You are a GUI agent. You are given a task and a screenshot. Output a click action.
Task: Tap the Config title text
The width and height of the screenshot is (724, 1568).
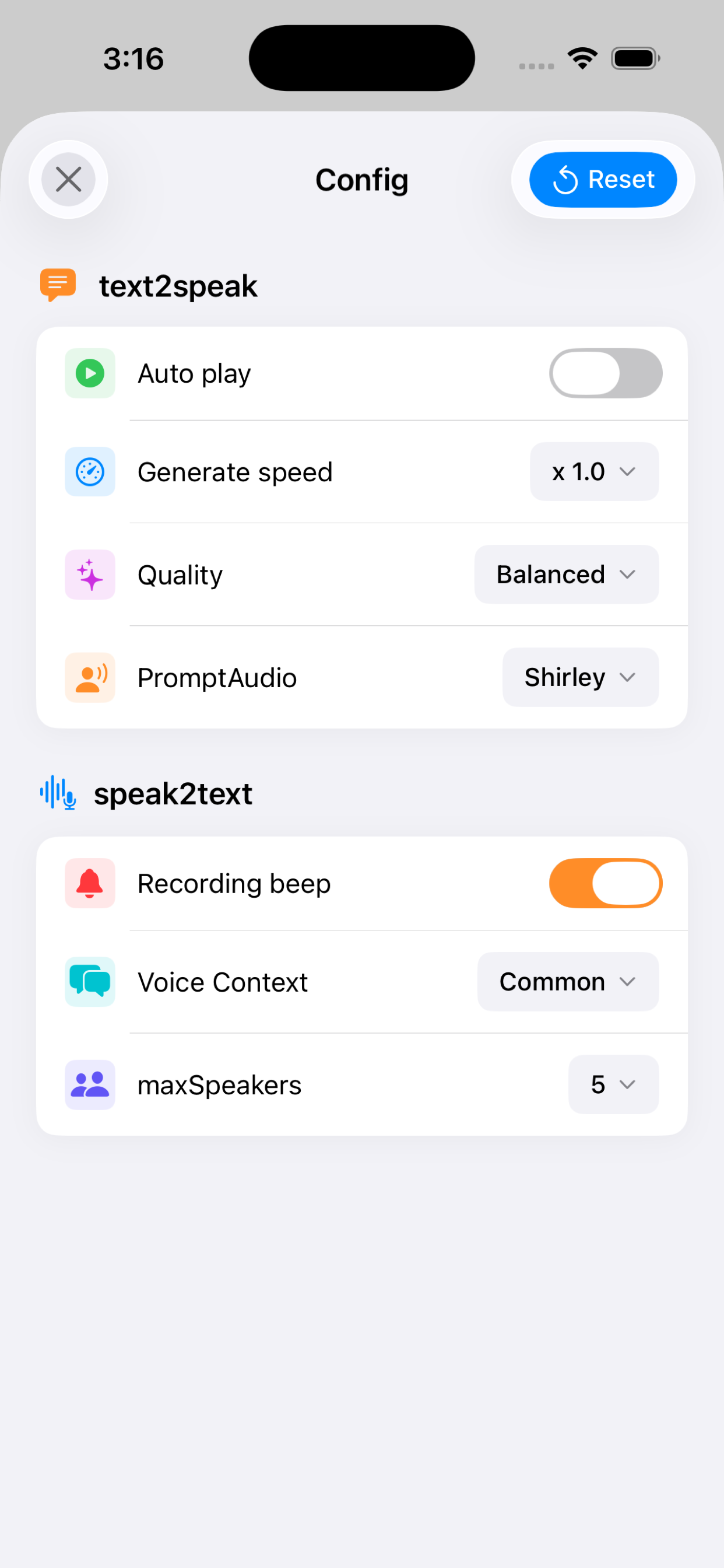361,180
